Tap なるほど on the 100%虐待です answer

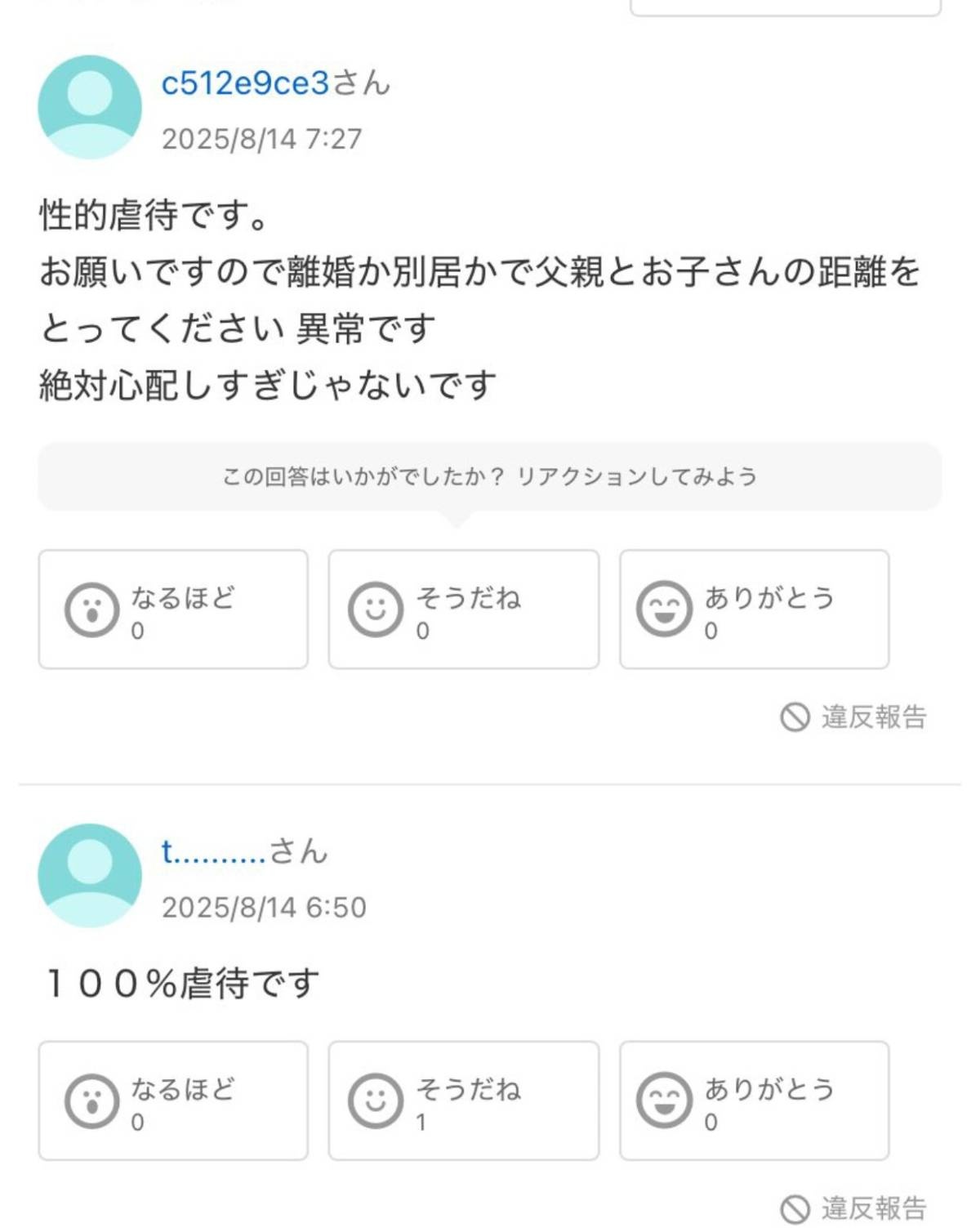coord(173,1101)
